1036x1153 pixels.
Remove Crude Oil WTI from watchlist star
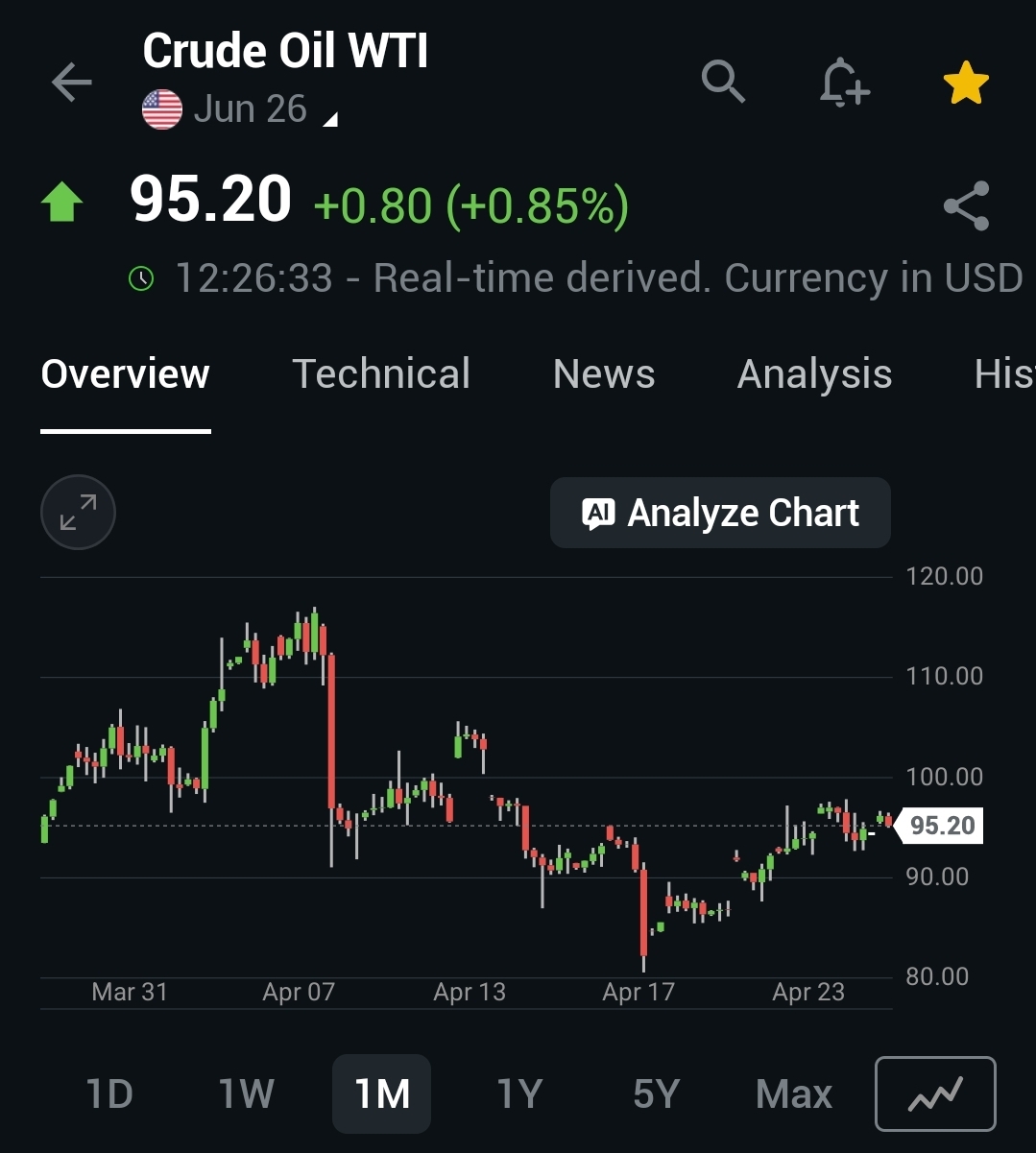[x=966, y=83]
